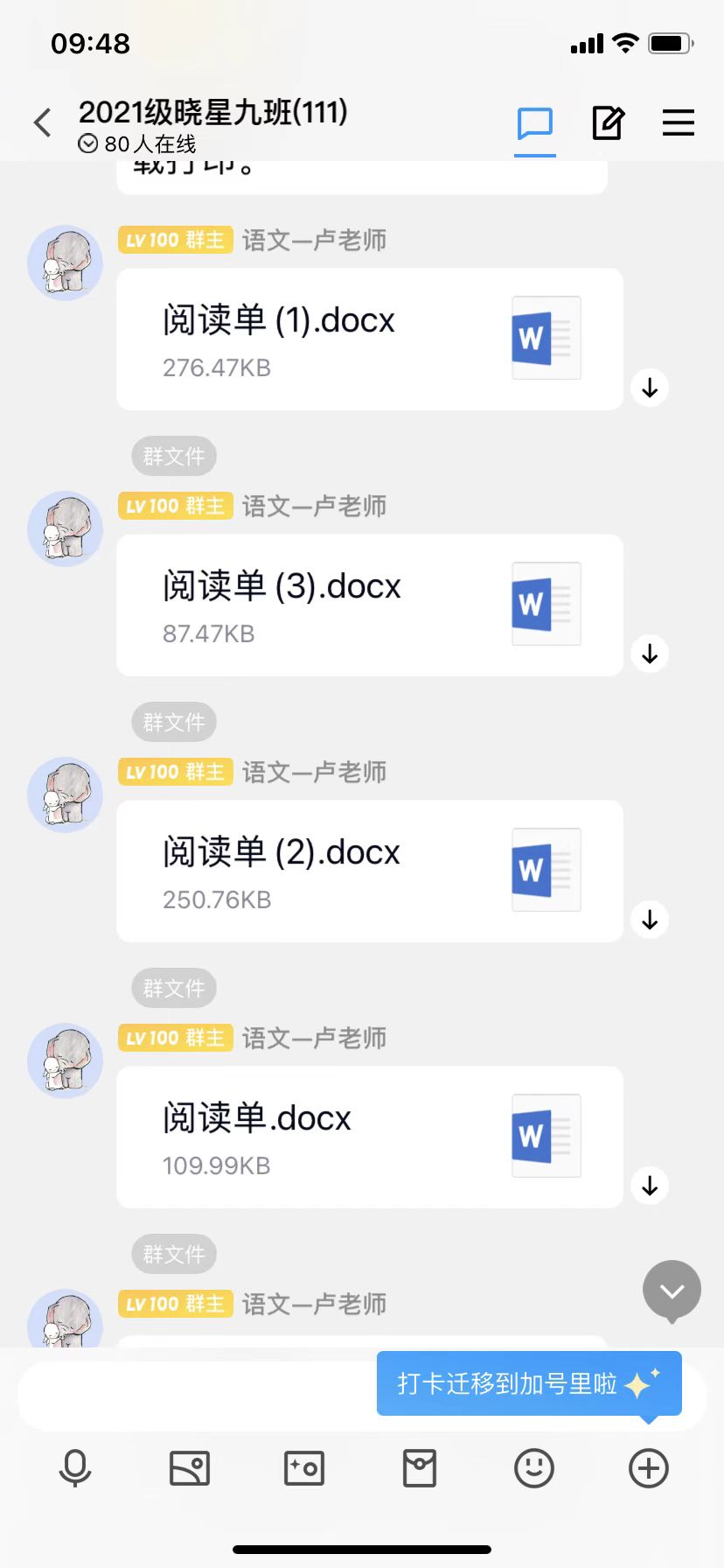Download 阅读单.docx with arrow icon
This screenshot has width=724, height=1568.
(650, 1186)
